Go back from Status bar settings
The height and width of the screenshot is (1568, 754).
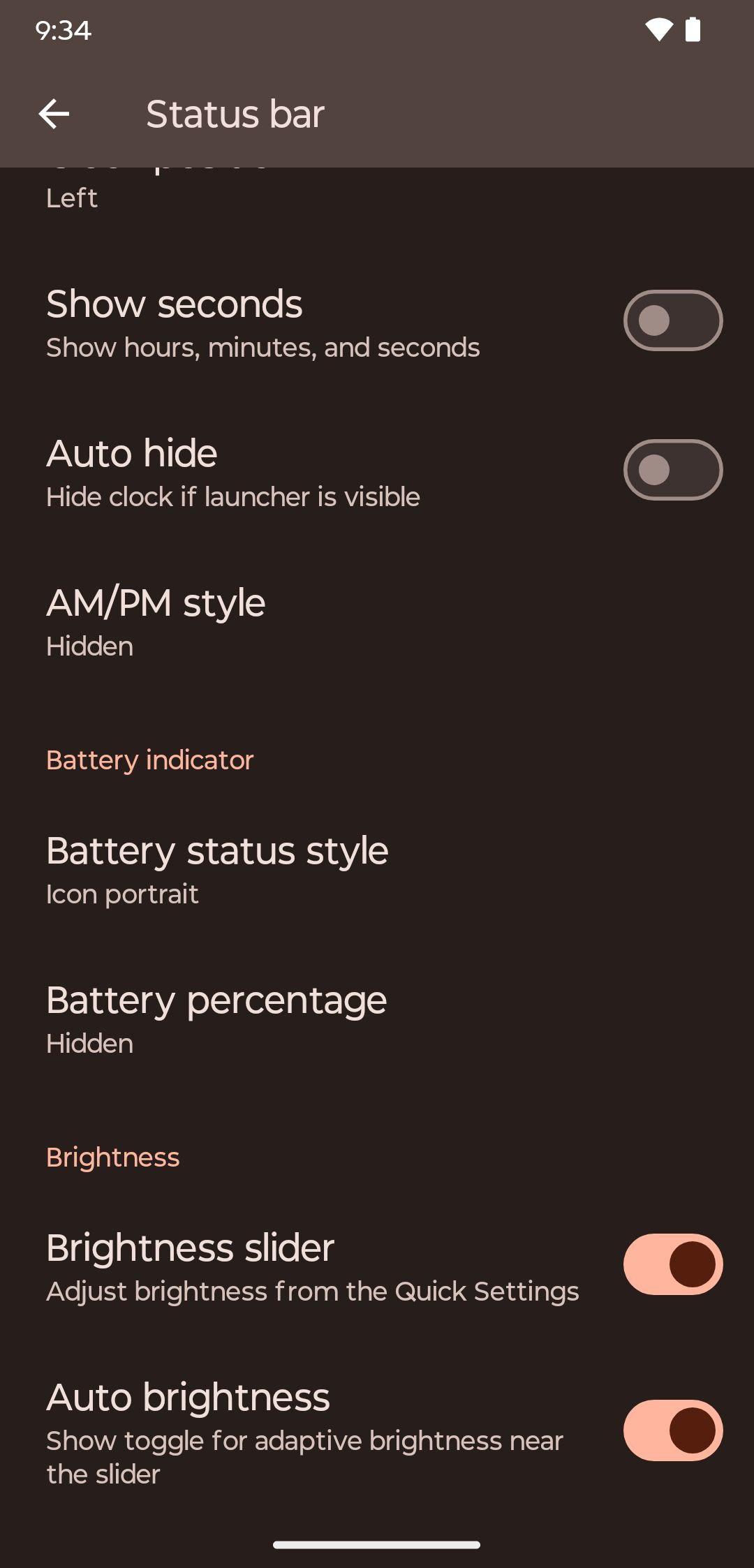(x=54, y=114)
